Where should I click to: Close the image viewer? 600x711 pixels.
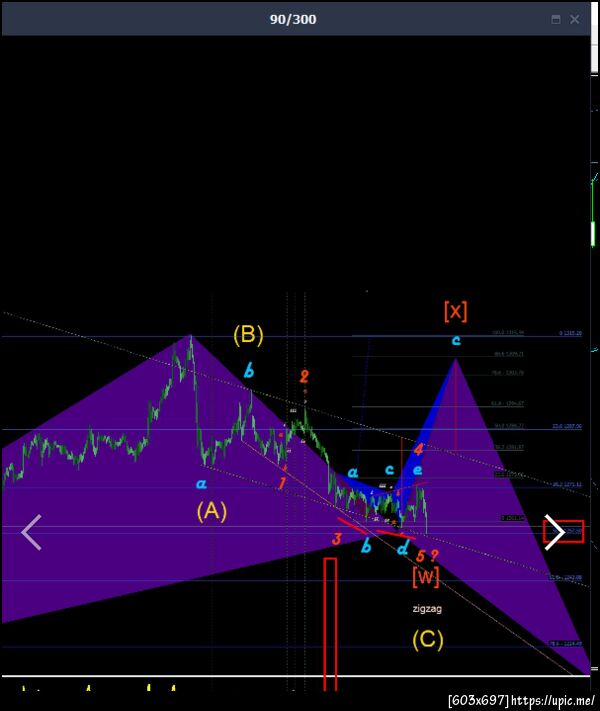(x=575, y=19)
